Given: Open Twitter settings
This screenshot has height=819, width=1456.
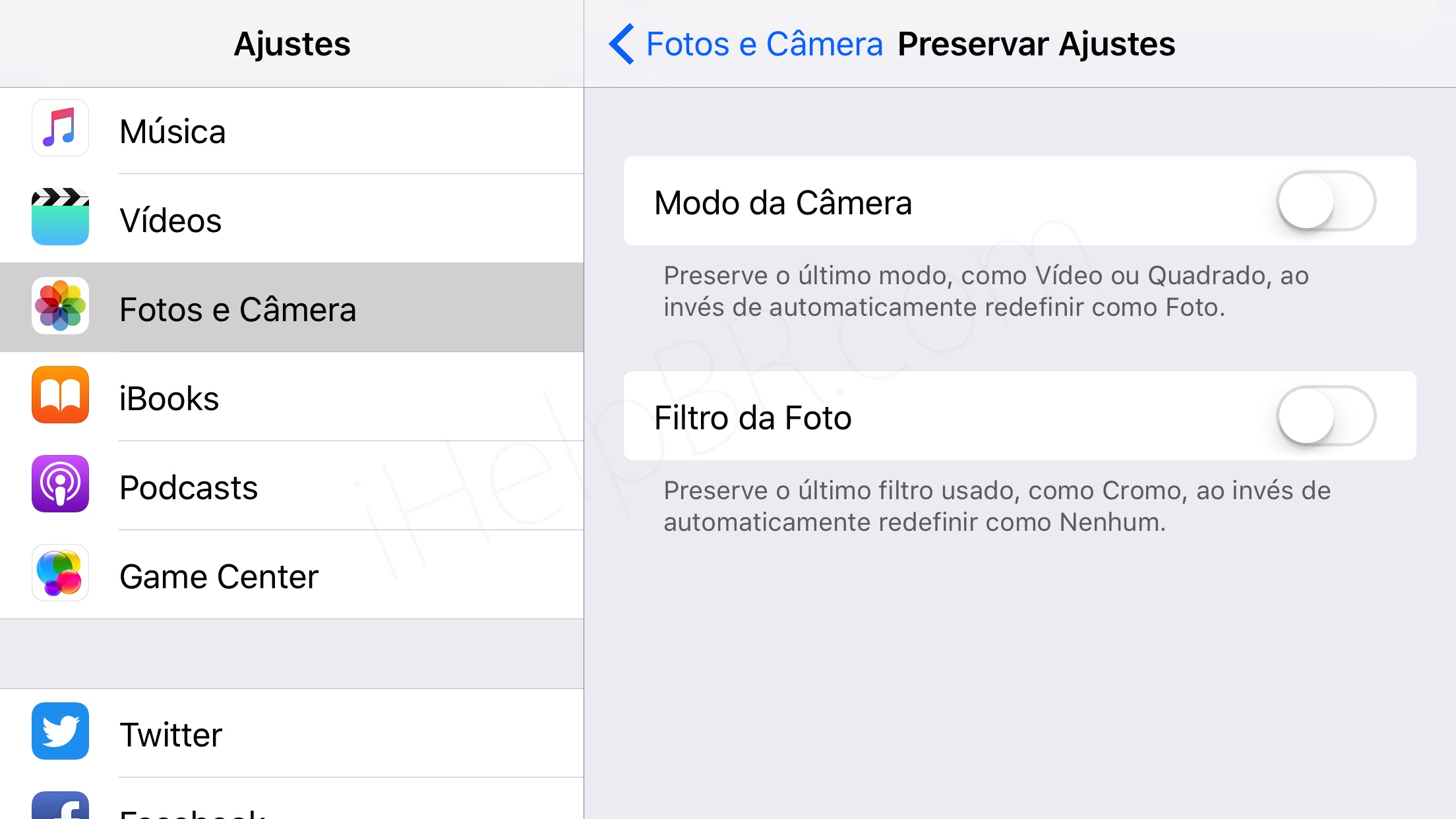Looking at the screenshot, I should click(x=291, y=733).
